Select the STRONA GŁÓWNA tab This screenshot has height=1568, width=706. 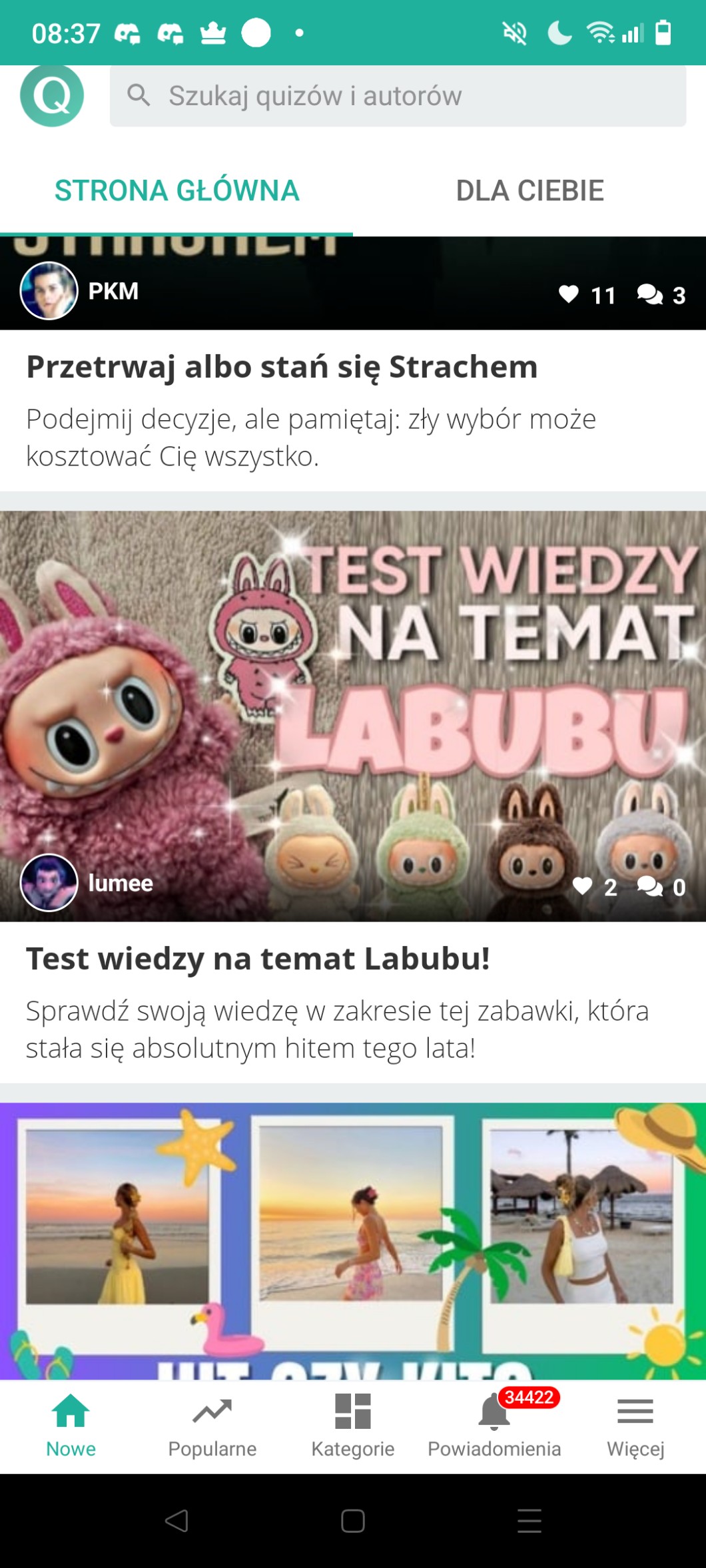point(176,190)
